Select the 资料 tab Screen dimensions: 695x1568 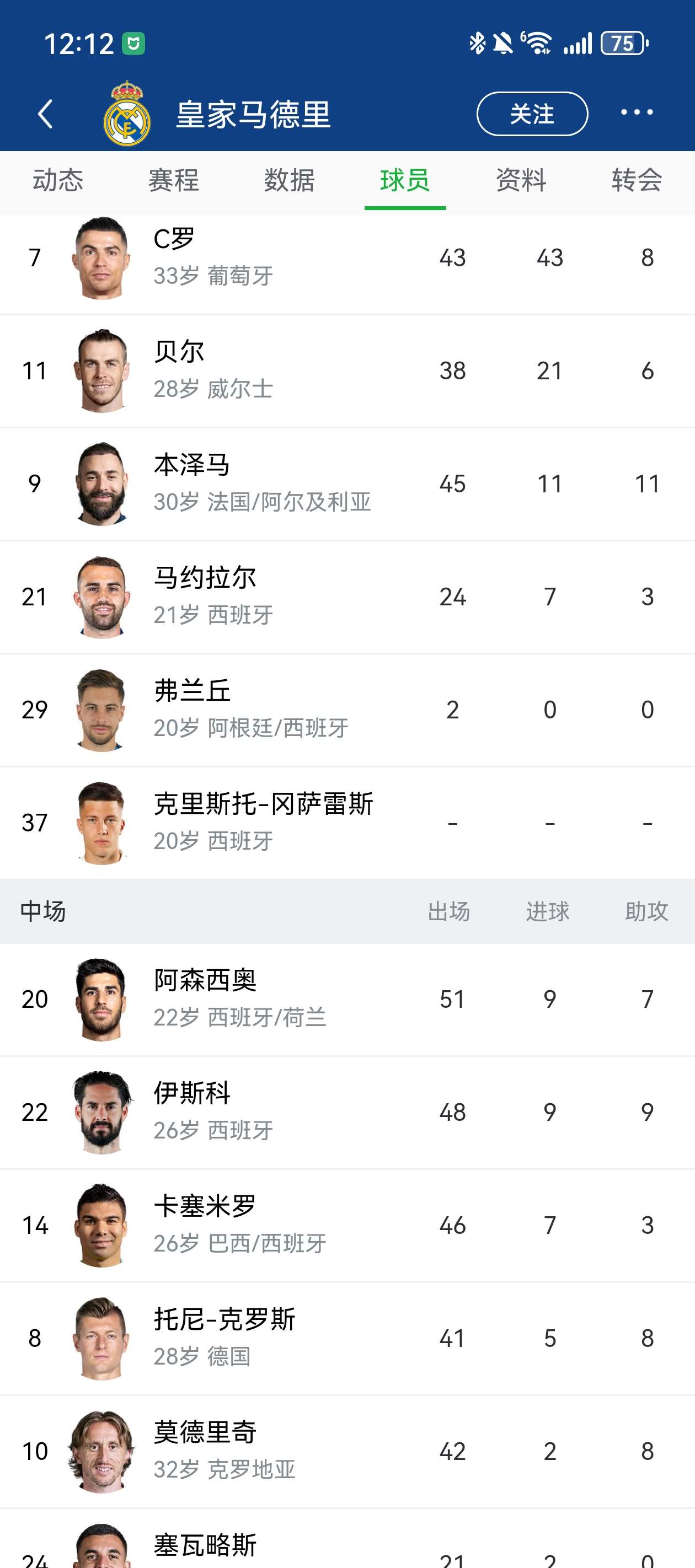(521, 180)
